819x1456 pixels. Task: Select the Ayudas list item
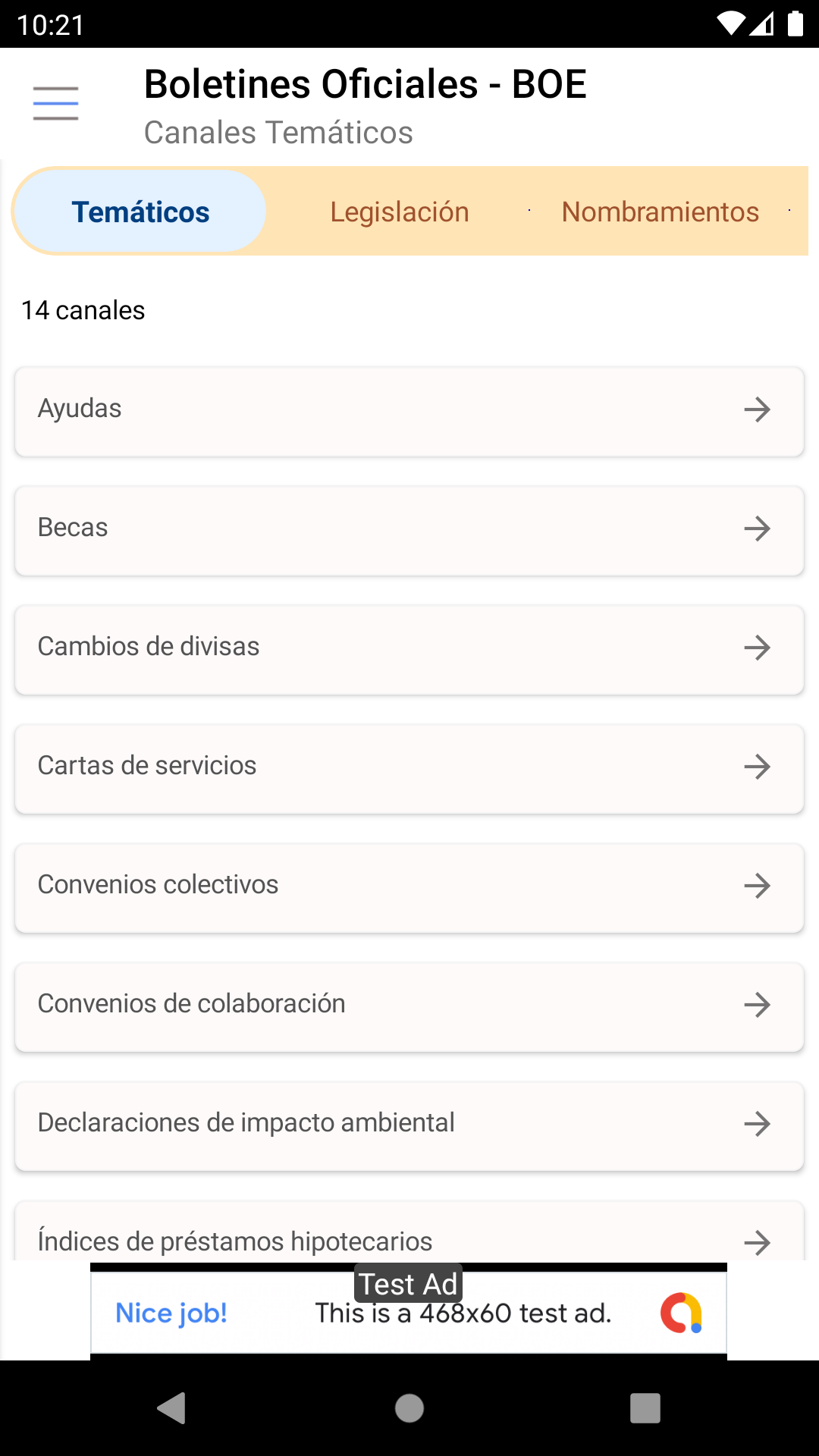pyautogui.click(x=303, y=411)
